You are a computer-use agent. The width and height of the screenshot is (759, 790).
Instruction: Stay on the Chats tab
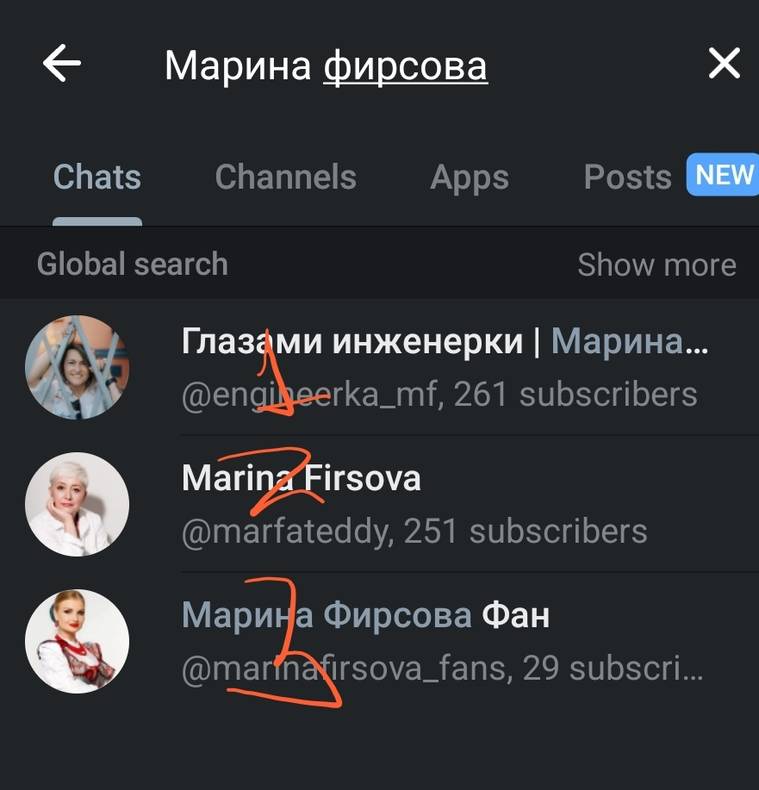[96, 177]
